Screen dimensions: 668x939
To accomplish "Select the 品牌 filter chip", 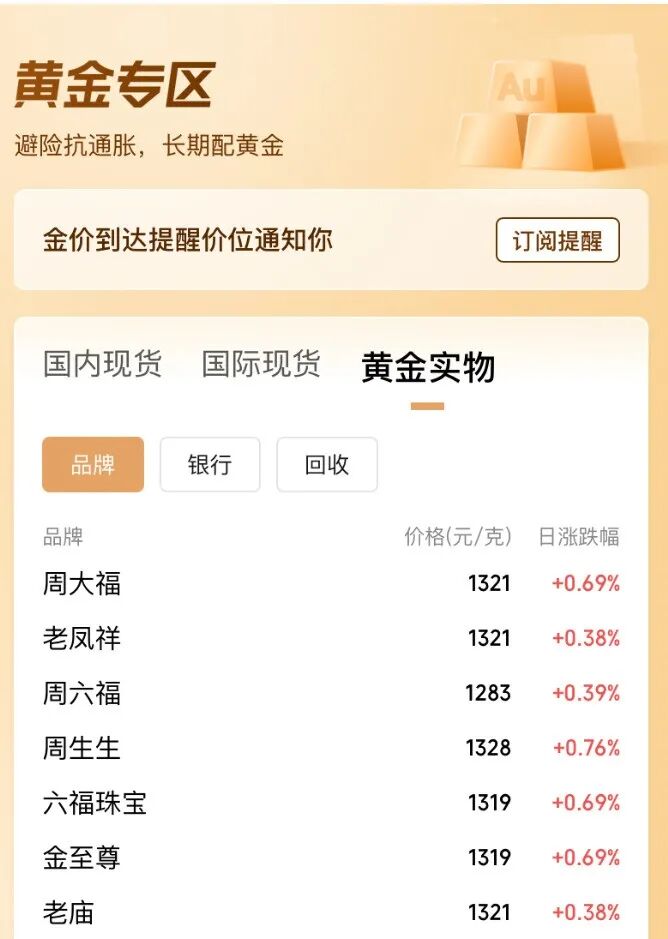I will (x=93, y=465).
